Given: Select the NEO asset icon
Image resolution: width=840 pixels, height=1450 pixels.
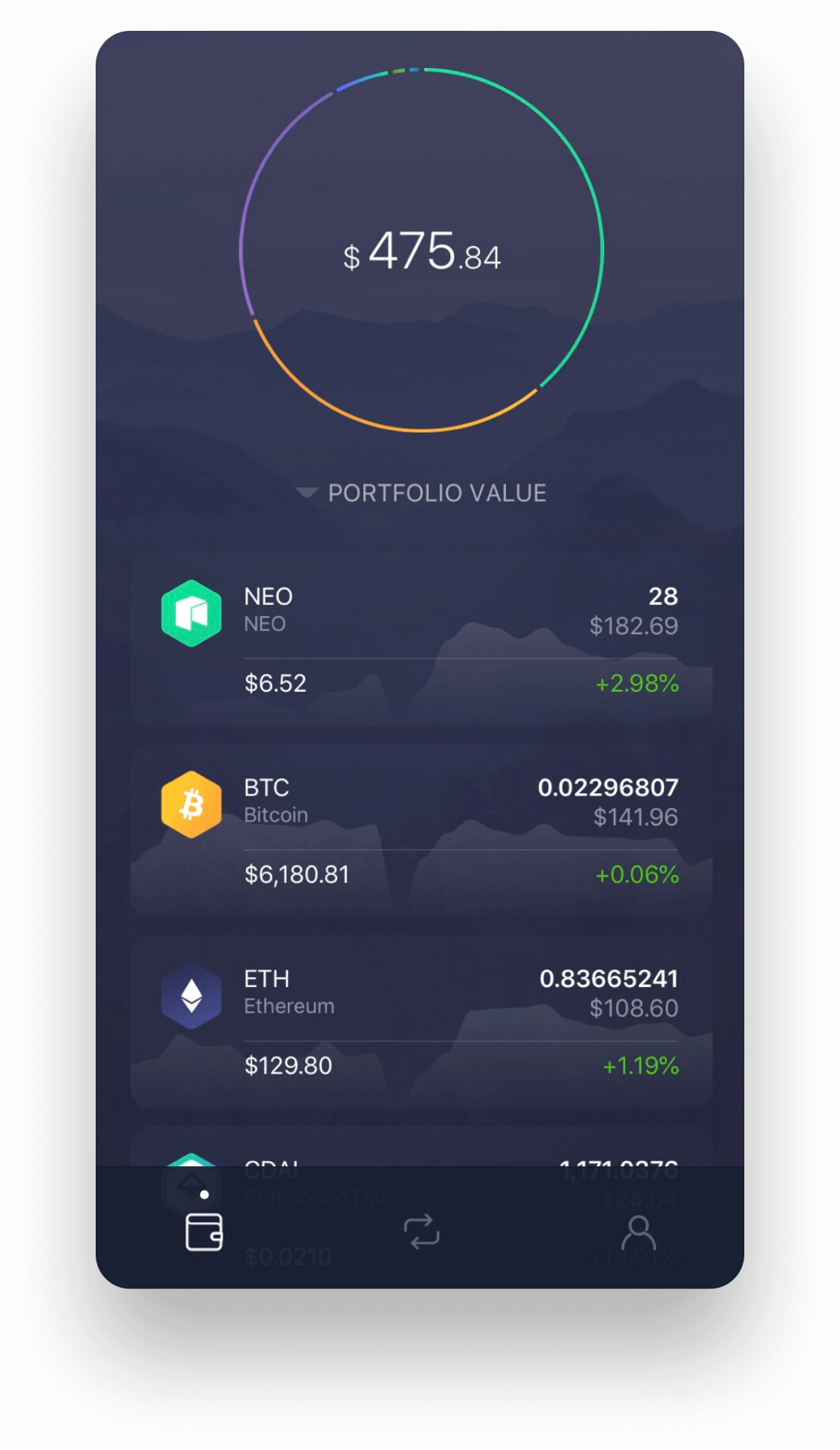Looking at the screenshot, I should point(191,612).
